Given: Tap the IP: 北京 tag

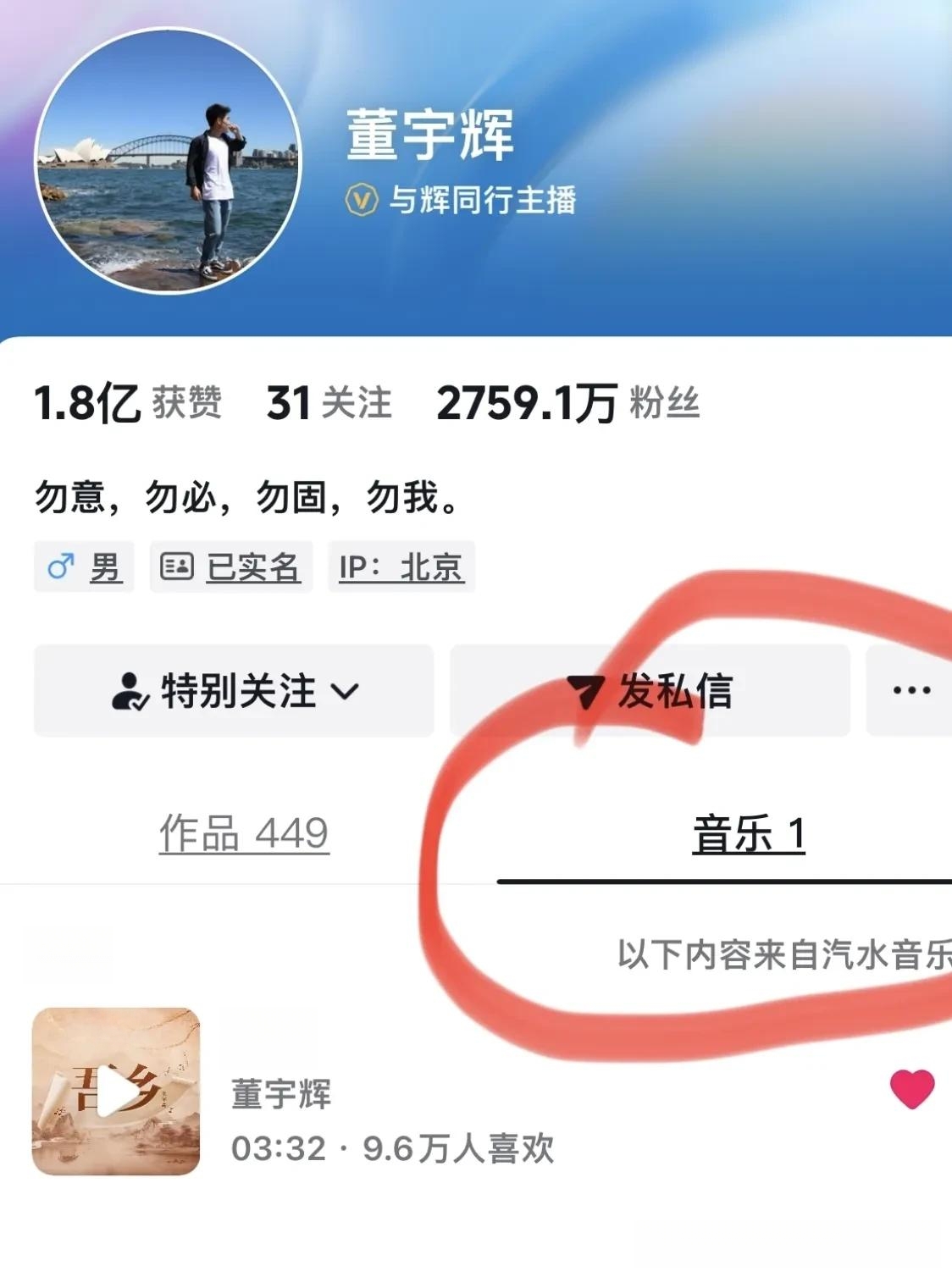Looking at the screenshot, I should (x=401, y=567).
